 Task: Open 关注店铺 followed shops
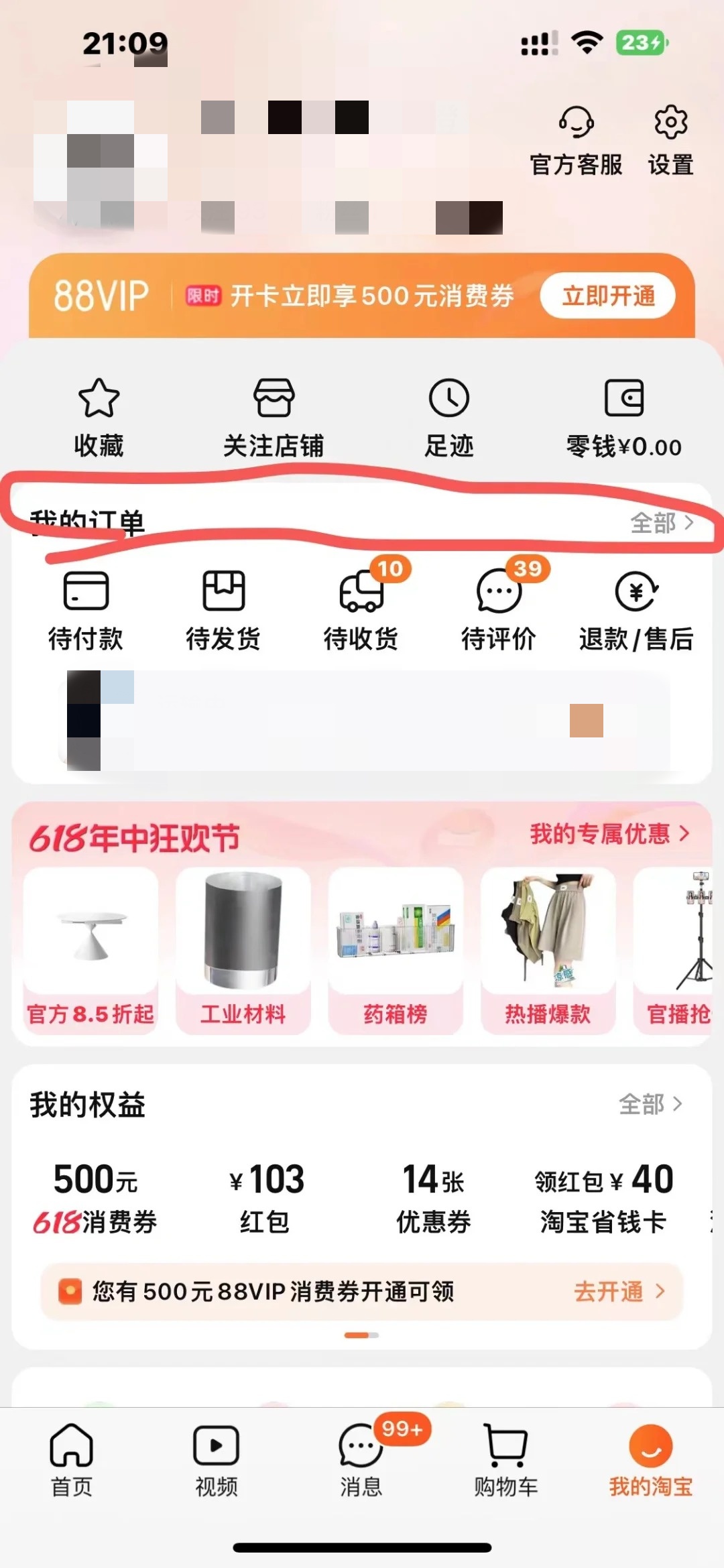pos(274,414)
